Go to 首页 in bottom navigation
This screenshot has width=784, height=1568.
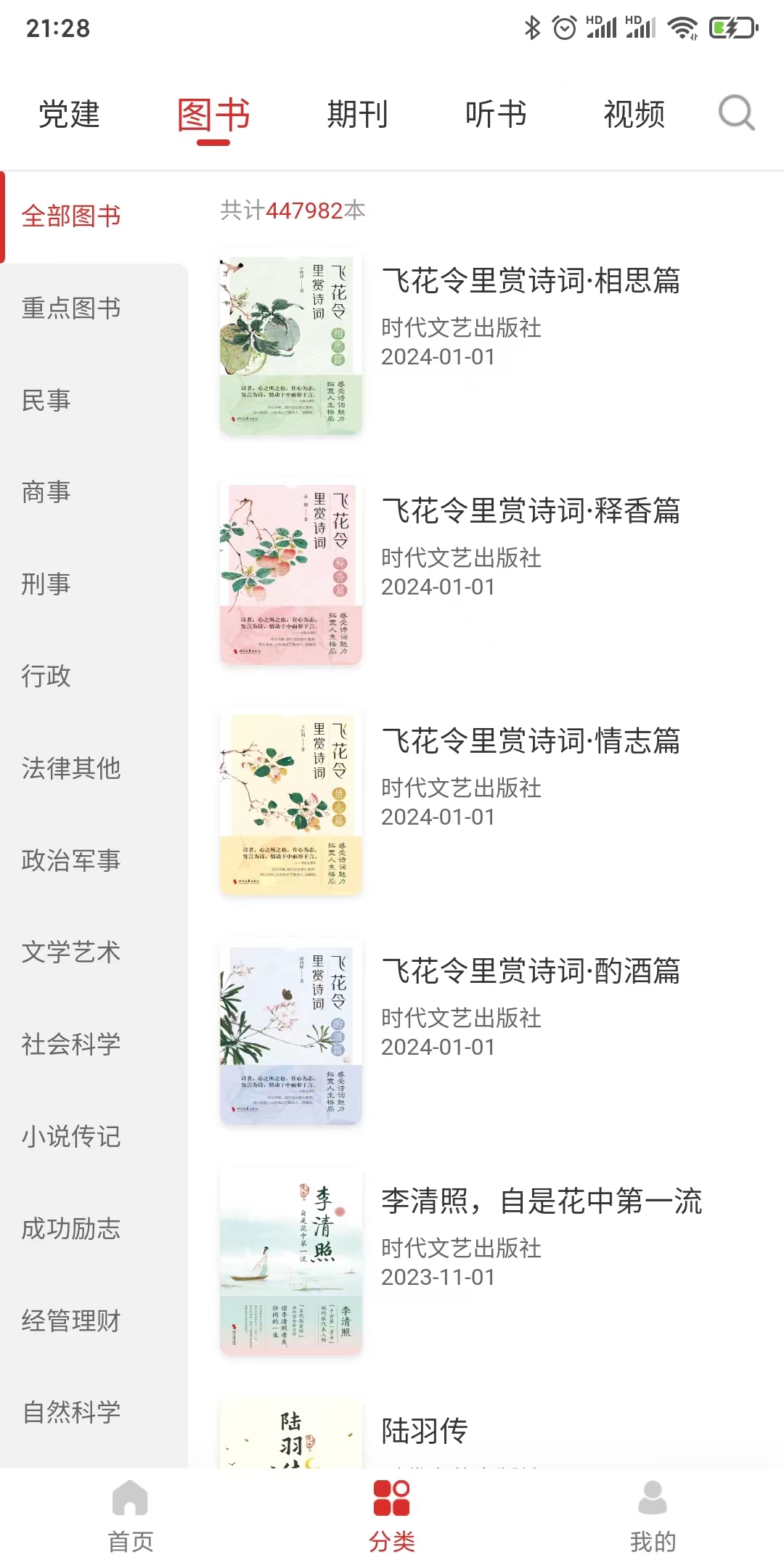pos(131,1517)
